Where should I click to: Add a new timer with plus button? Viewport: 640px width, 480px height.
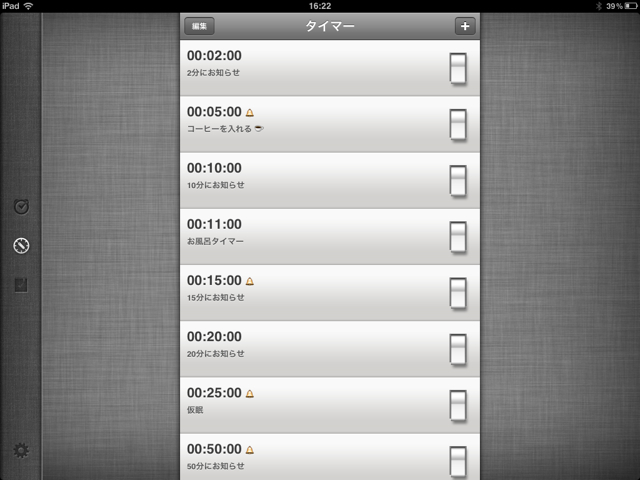tap(464, 27)
